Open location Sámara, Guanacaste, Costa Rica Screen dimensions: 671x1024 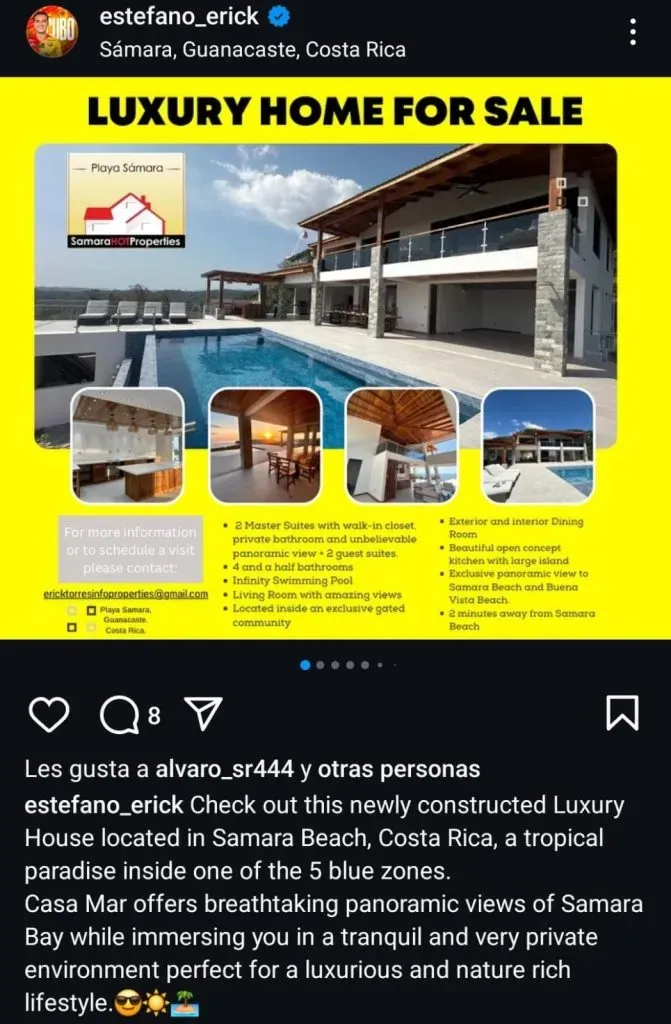pos(253,49)
